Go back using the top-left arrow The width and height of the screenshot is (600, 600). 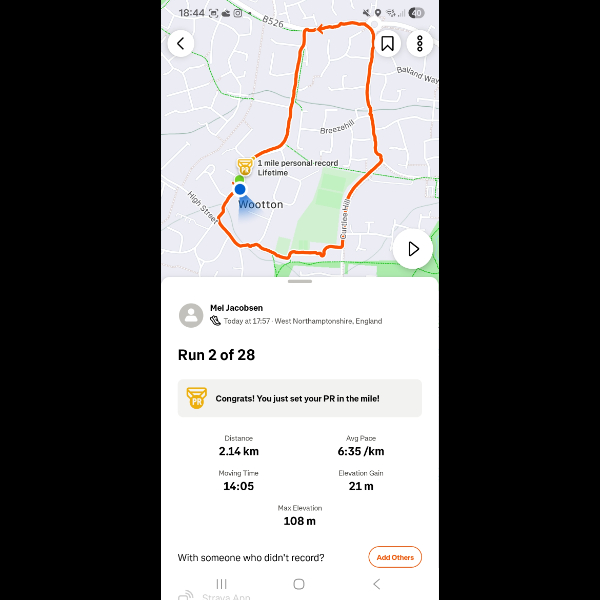point(181,43)
